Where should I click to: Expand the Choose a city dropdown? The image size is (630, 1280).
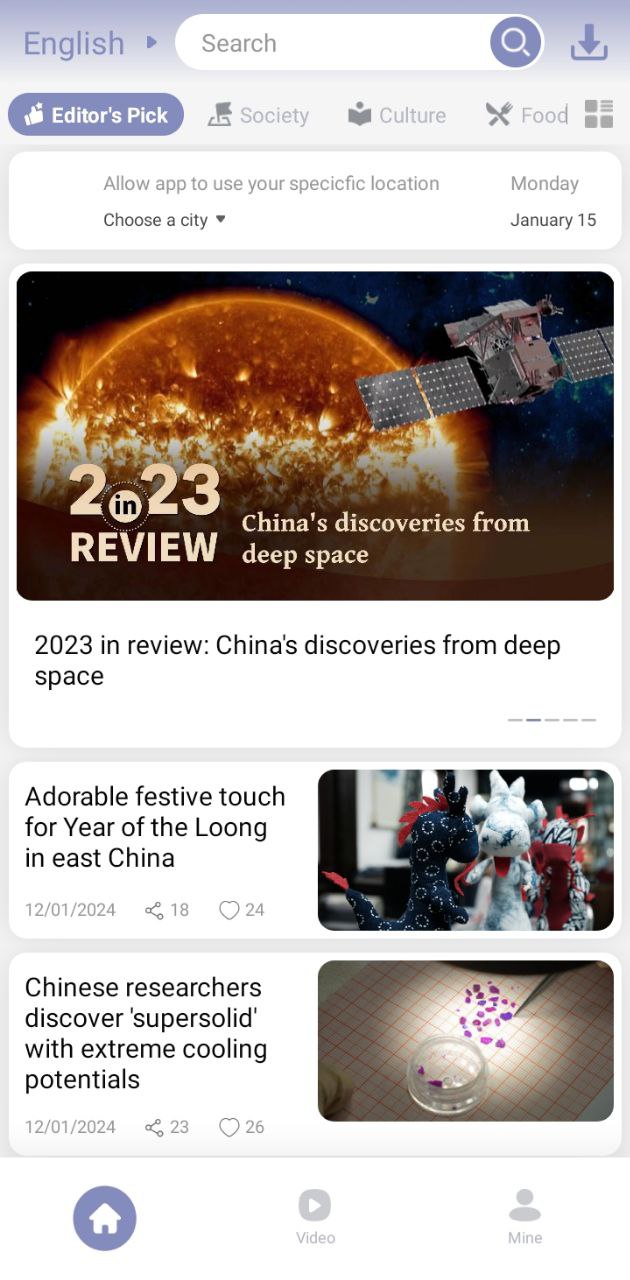tap(165, 220)
